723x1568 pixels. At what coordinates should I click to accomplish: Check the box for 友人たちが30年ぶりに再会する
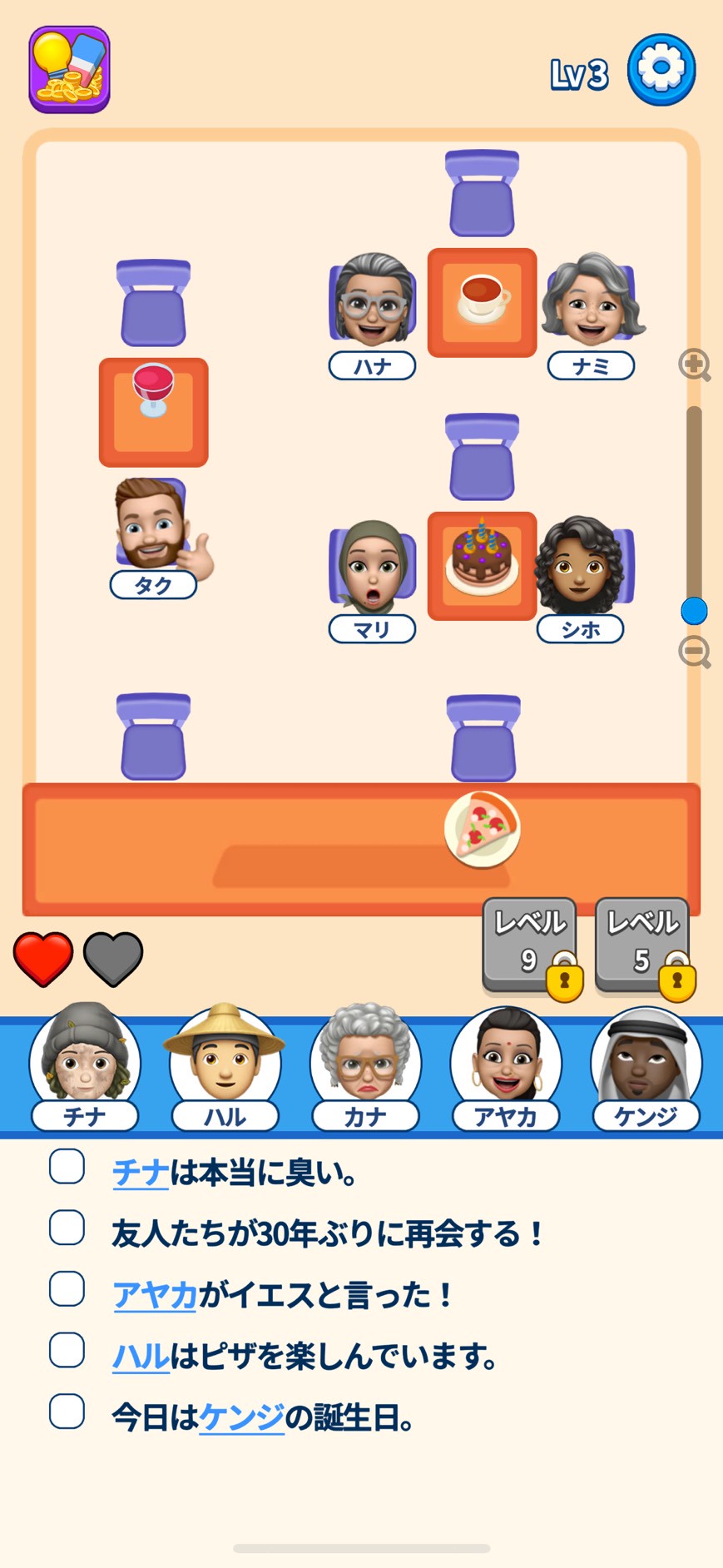pos(67,1228)
